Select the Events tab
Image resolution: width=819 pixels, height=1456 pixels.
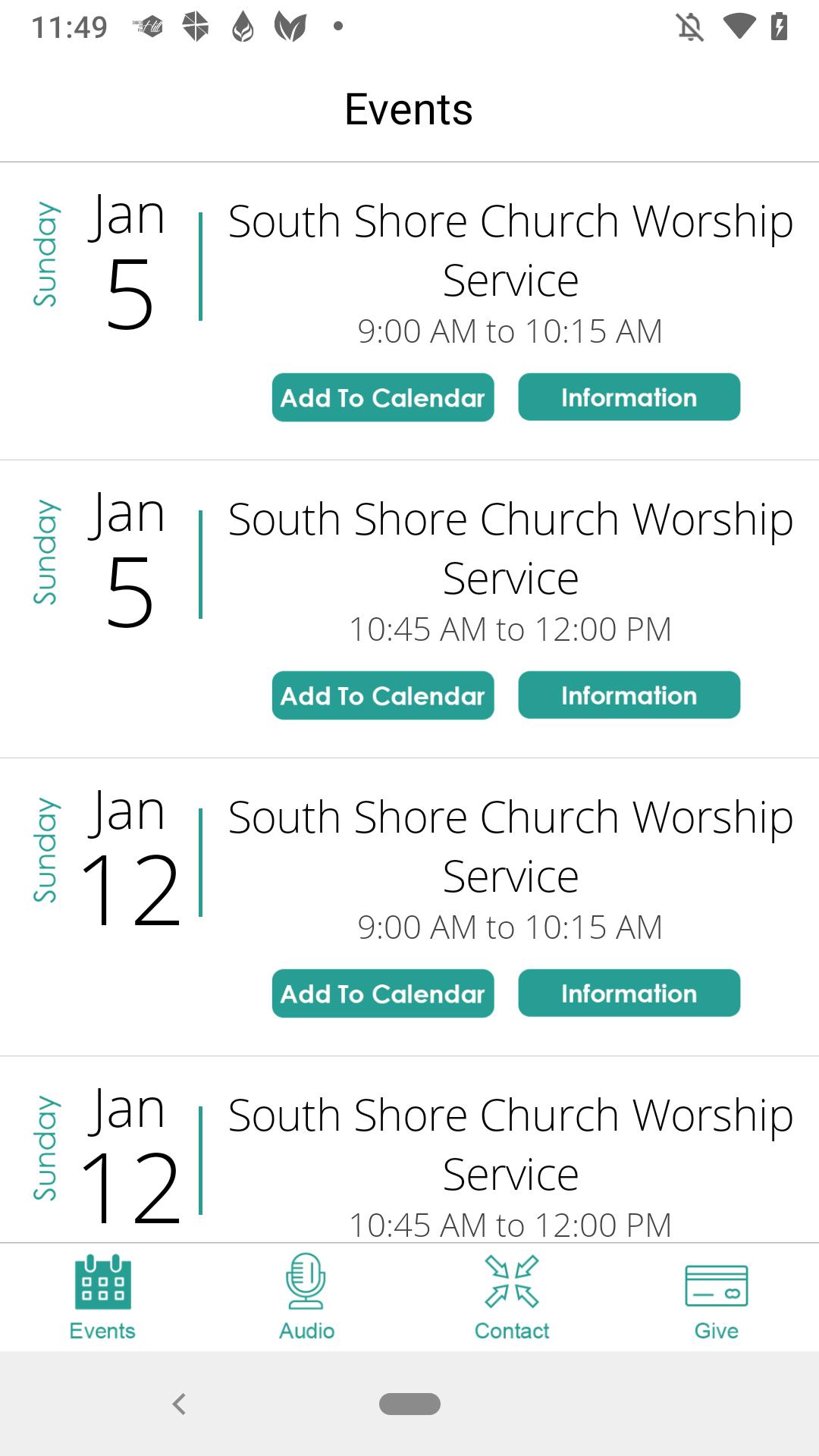102,1298
